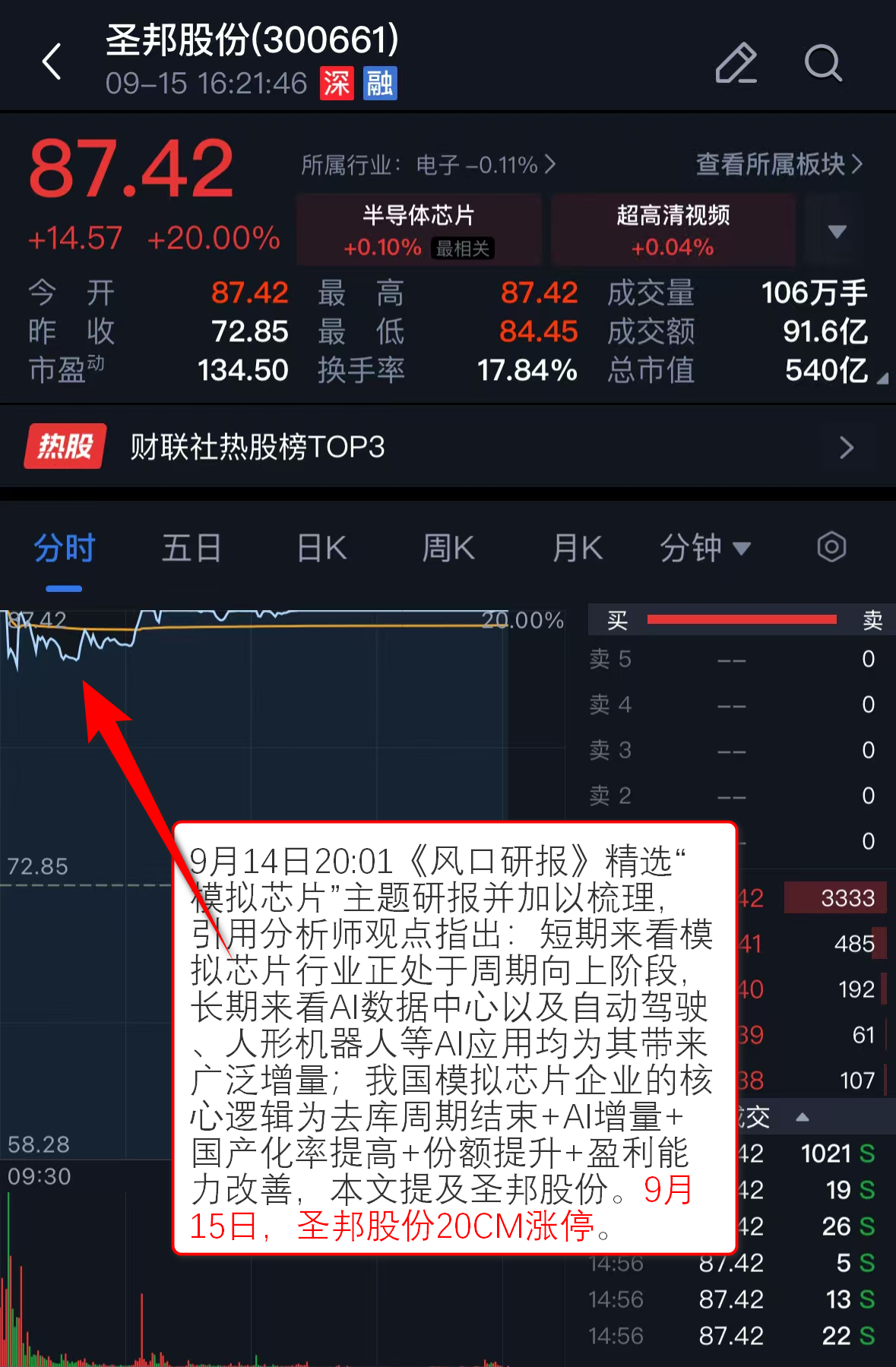Open the 超高清视频 sector chip
Screen dimensions: 896x1367
point(673,229)
